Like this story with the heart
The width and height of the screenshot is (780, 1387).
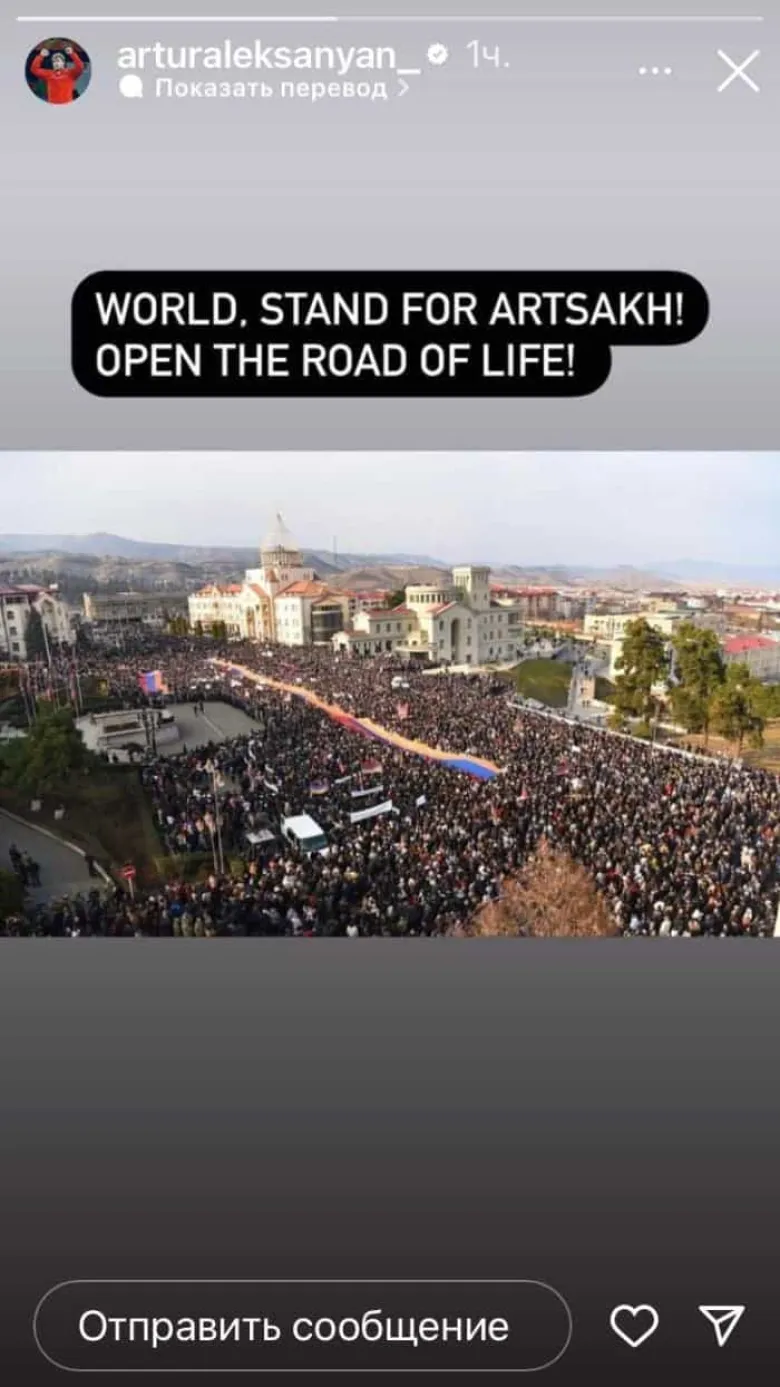tap(634, 1327)
